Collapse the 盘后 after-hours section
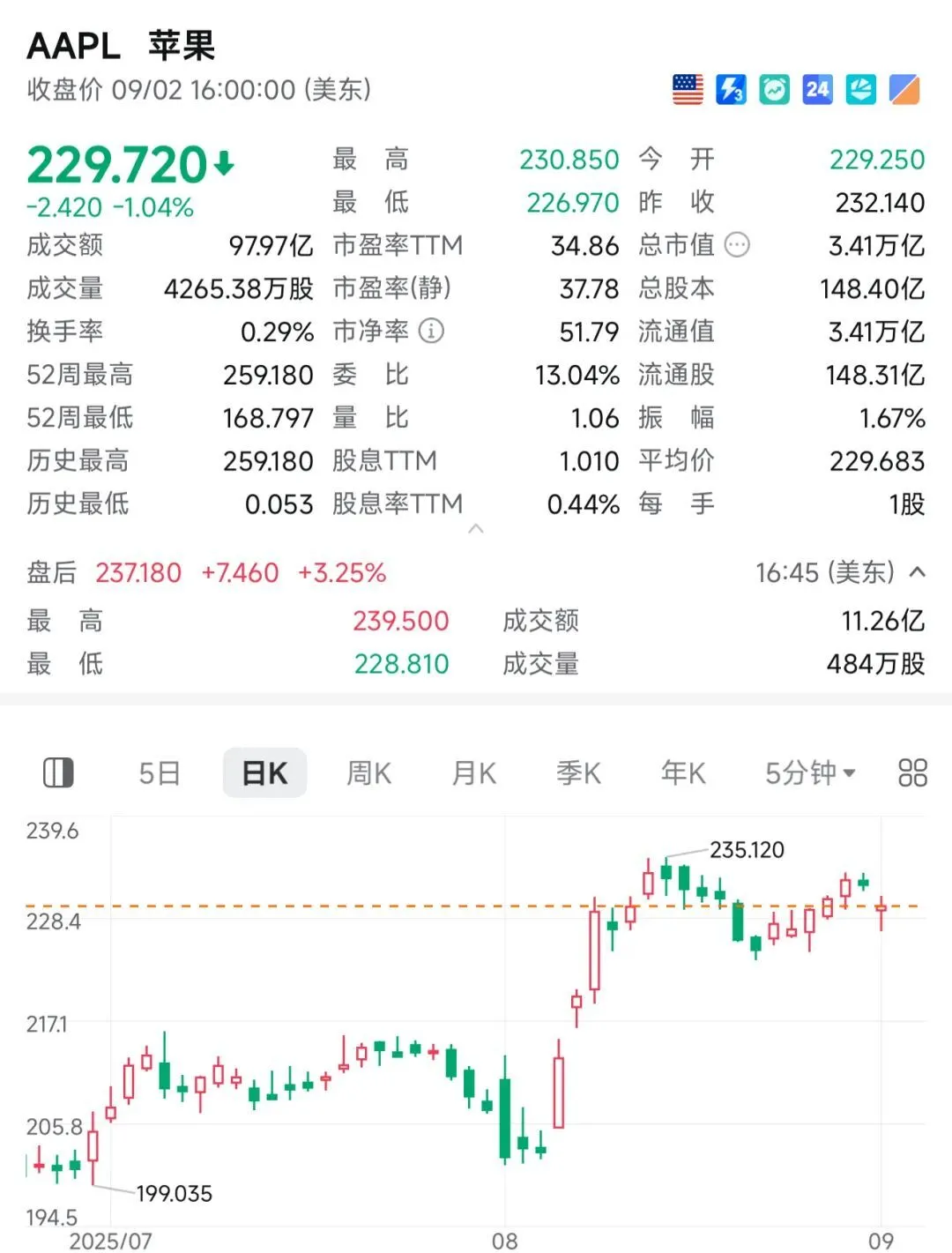Screen dimensions: 952x1253 917,572
